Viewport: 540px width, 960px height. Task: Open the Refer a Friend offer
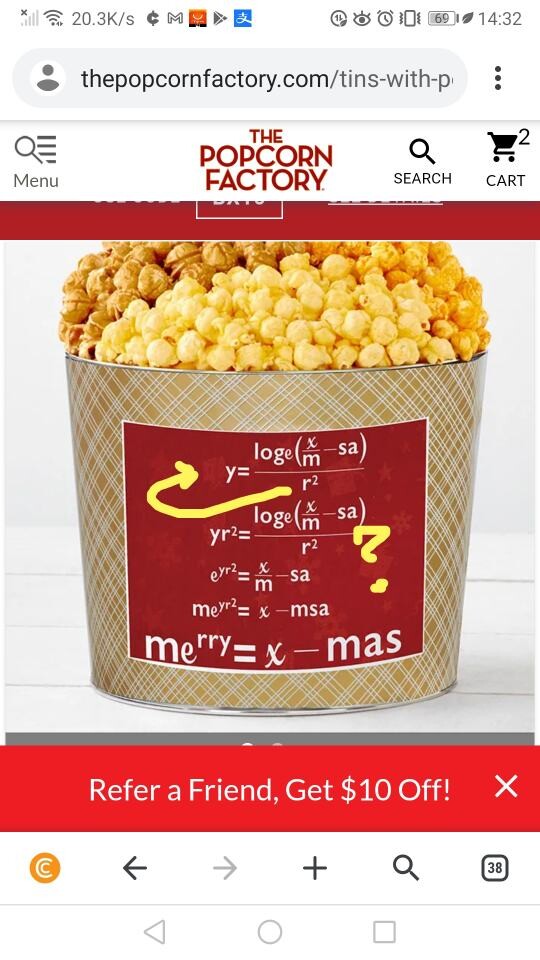(x=269, y=790)
